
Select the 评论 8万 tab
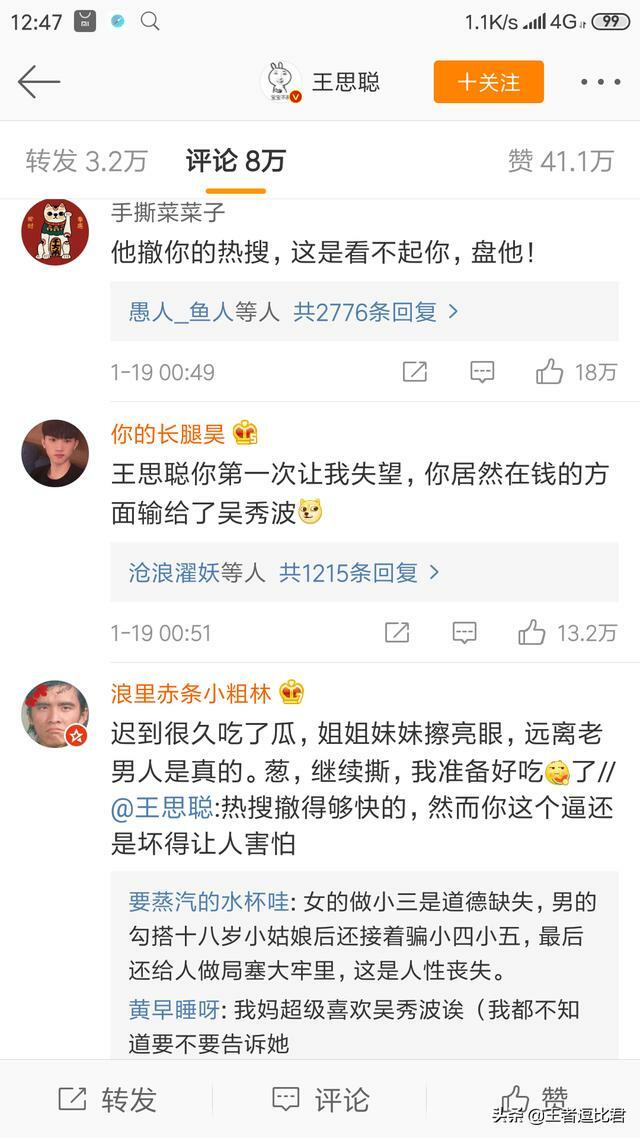pos(235,161)
